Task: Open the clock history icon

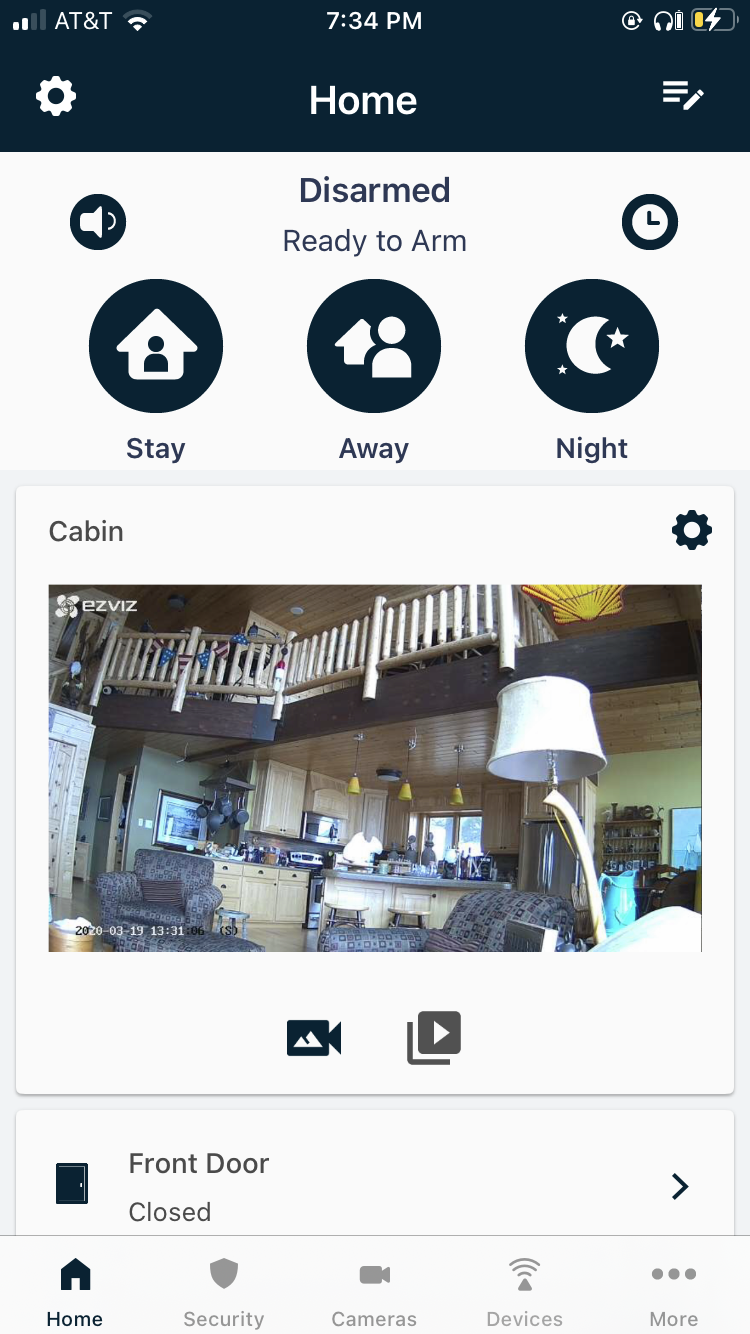Action: [650, 222]
